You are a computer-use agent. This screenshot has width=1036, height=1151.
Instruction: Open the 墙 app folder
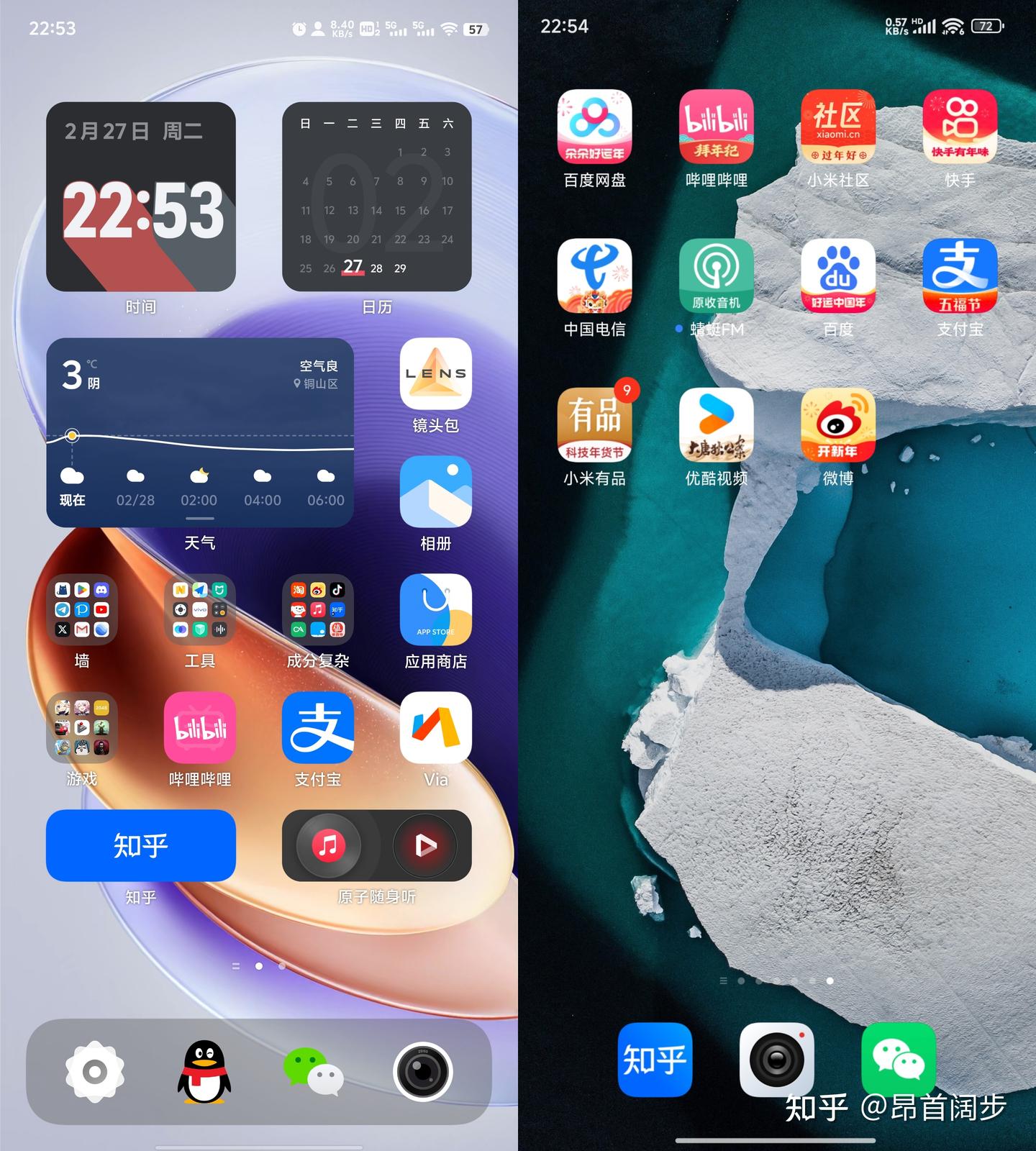[x=82, y=610]
